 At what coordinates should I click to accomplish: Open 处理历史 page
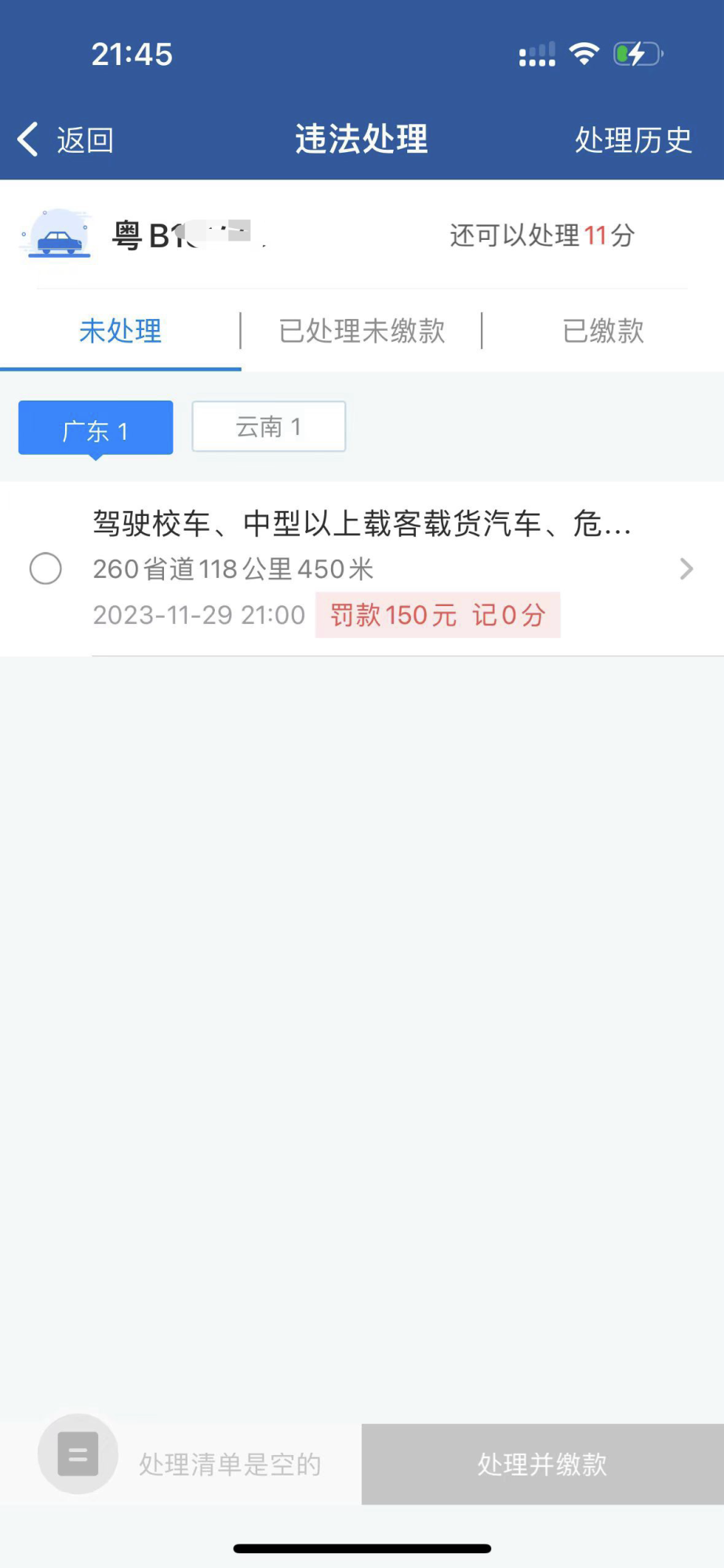tap(633, 140)
